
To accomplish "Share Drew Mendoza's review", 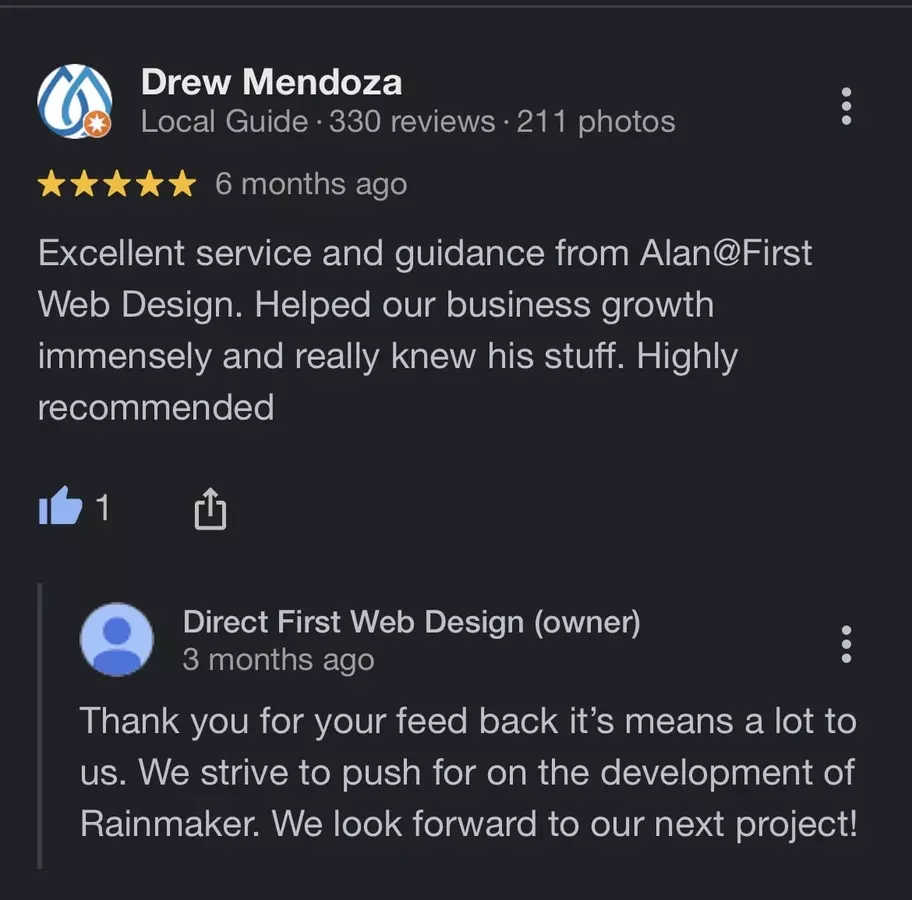I will click(209, 510).
